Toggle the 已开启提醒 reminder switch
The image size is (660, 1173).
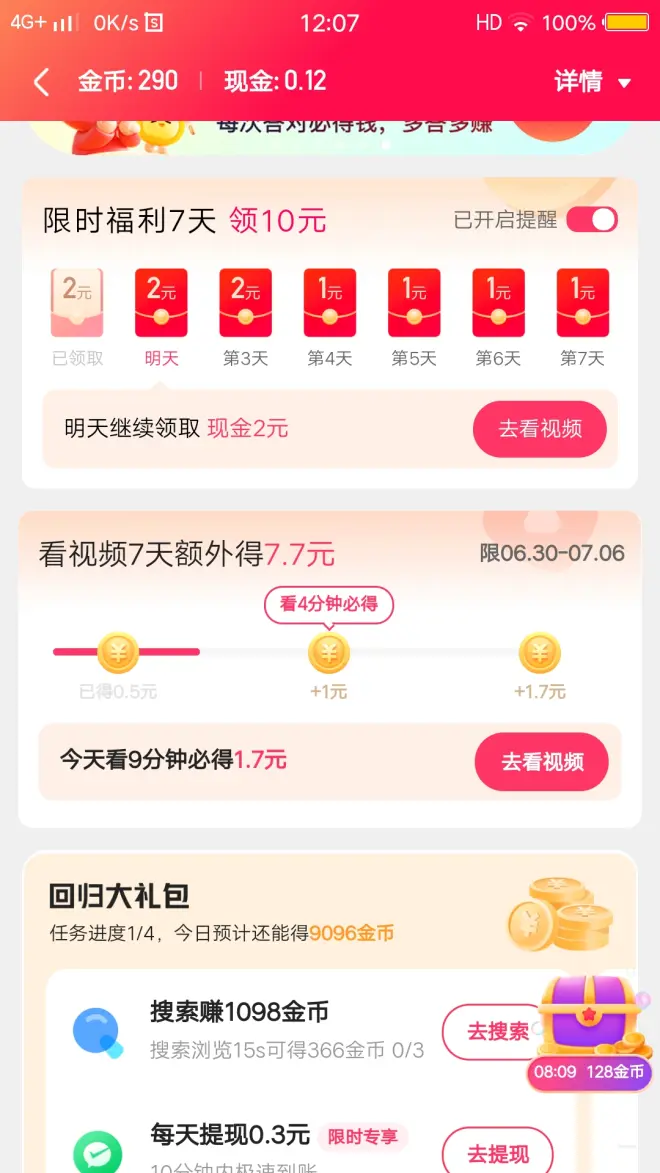pos(591,220)
